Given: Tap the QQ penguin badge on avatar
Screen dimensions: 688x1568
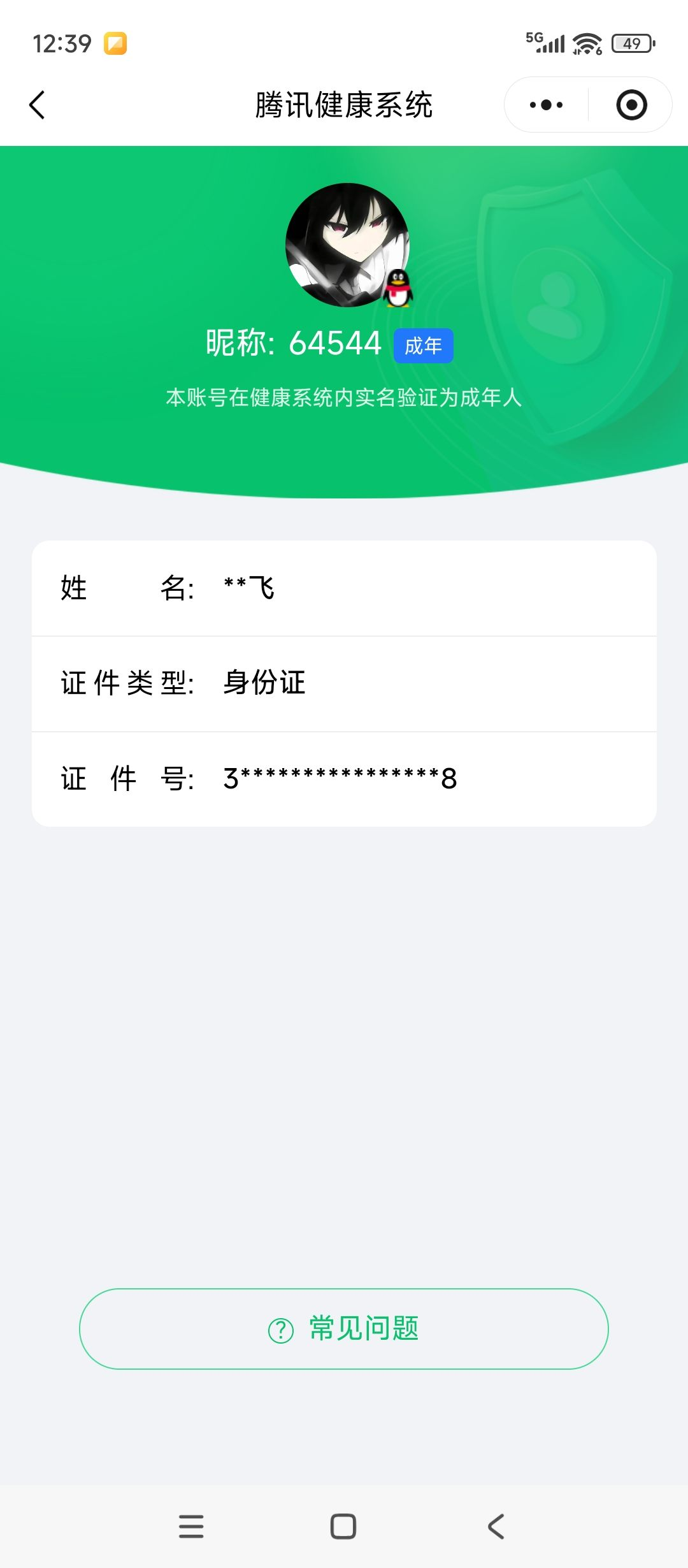Looking at the screenshot, I should pos(398,289).
